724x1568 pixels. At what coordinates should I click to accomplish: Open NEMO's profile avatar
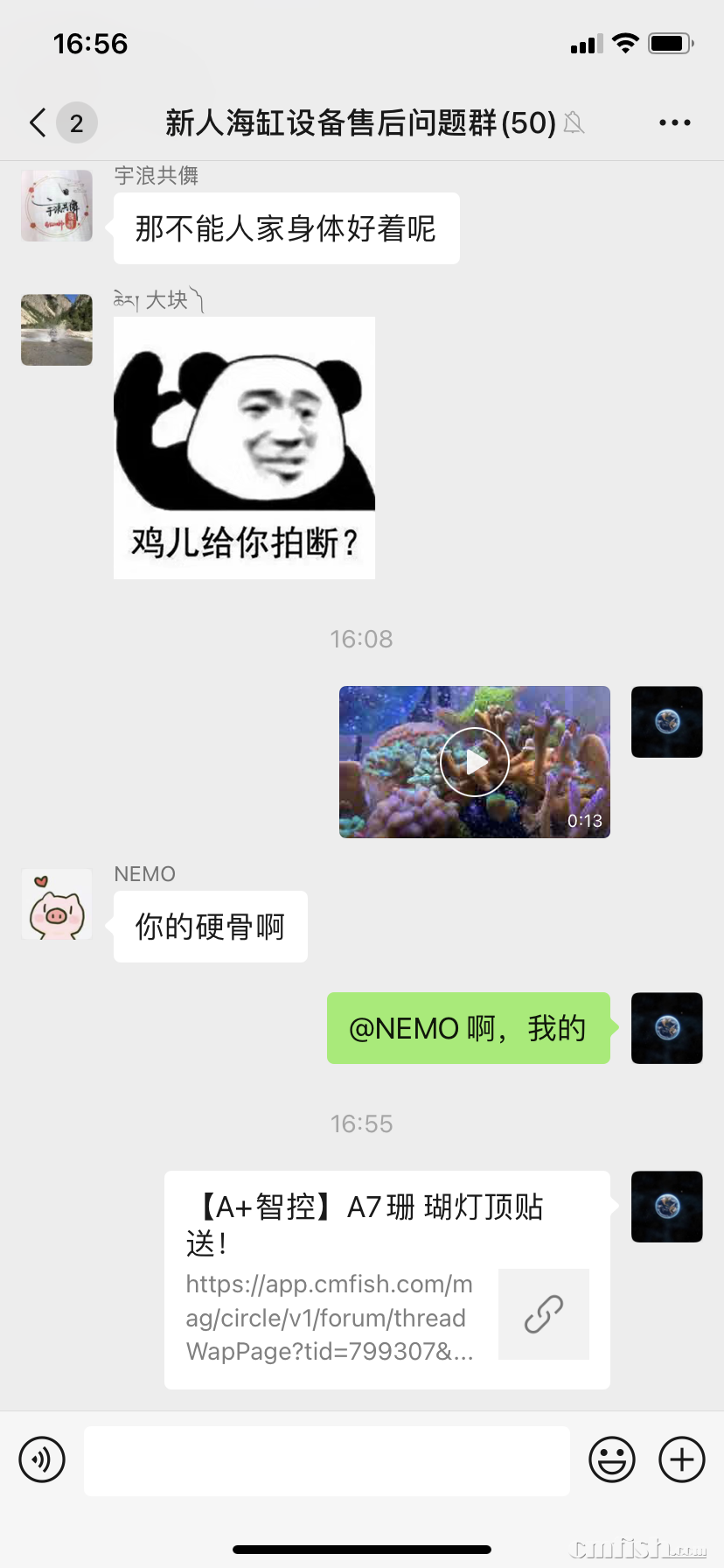click(x=57, y=905)
